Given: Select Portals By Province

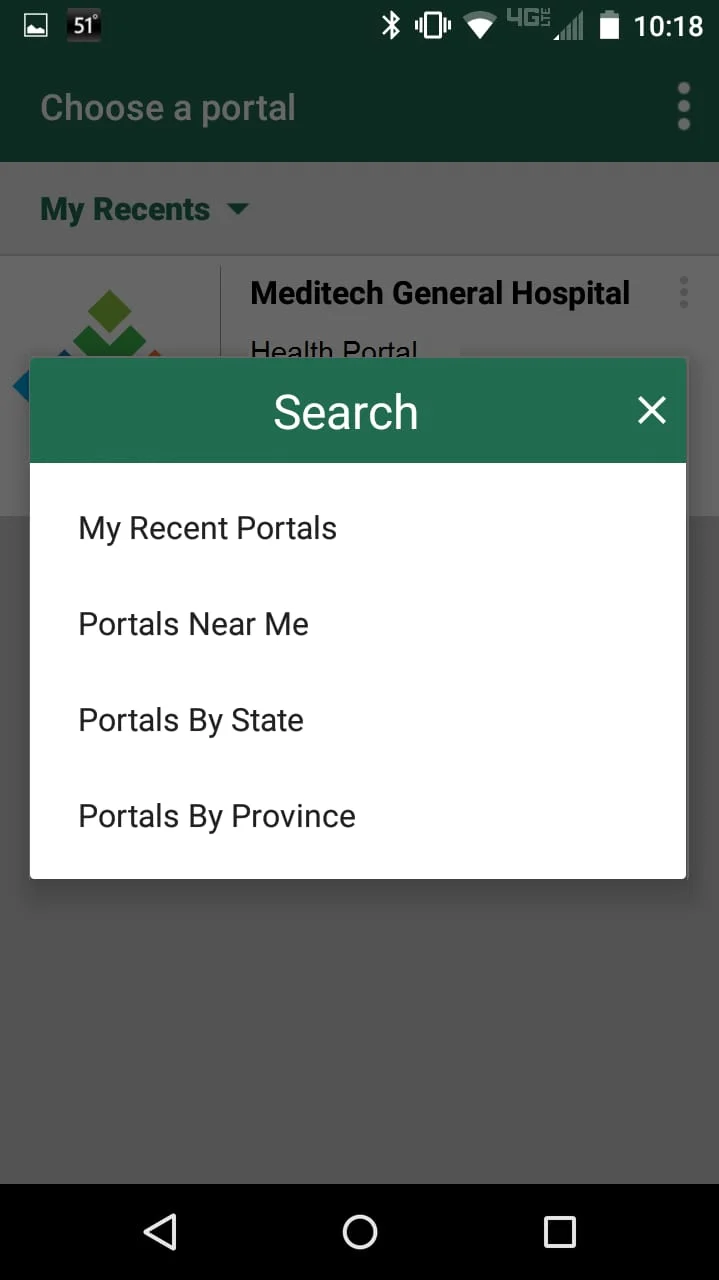Looking at the screenshot, I should point(217,816).
